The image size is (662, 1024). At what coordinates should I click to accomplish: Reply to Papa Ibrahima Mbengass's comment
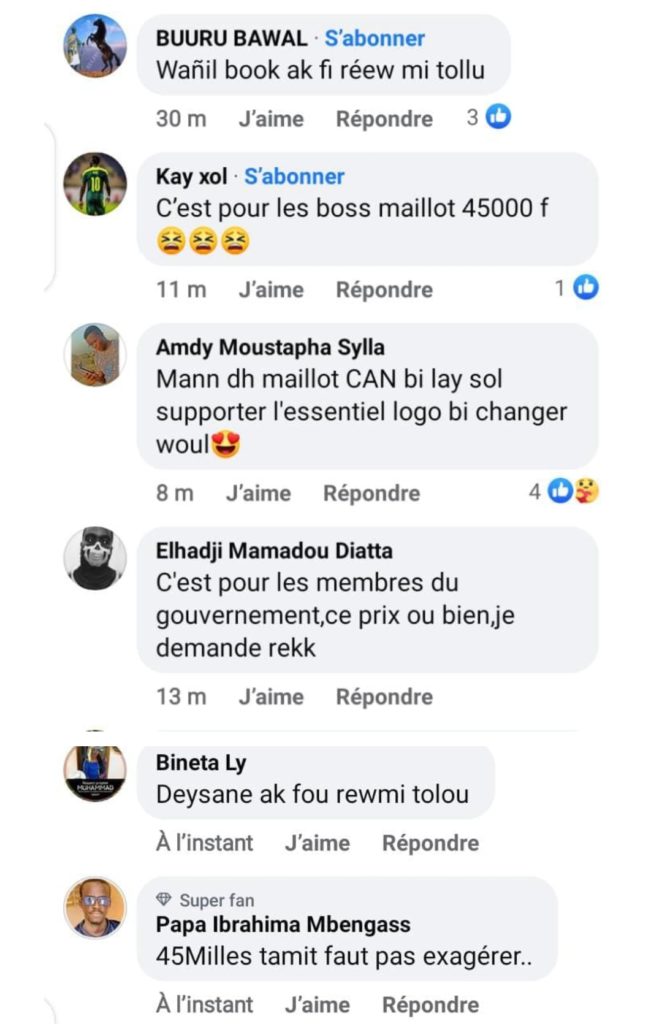coord(430,1004)
